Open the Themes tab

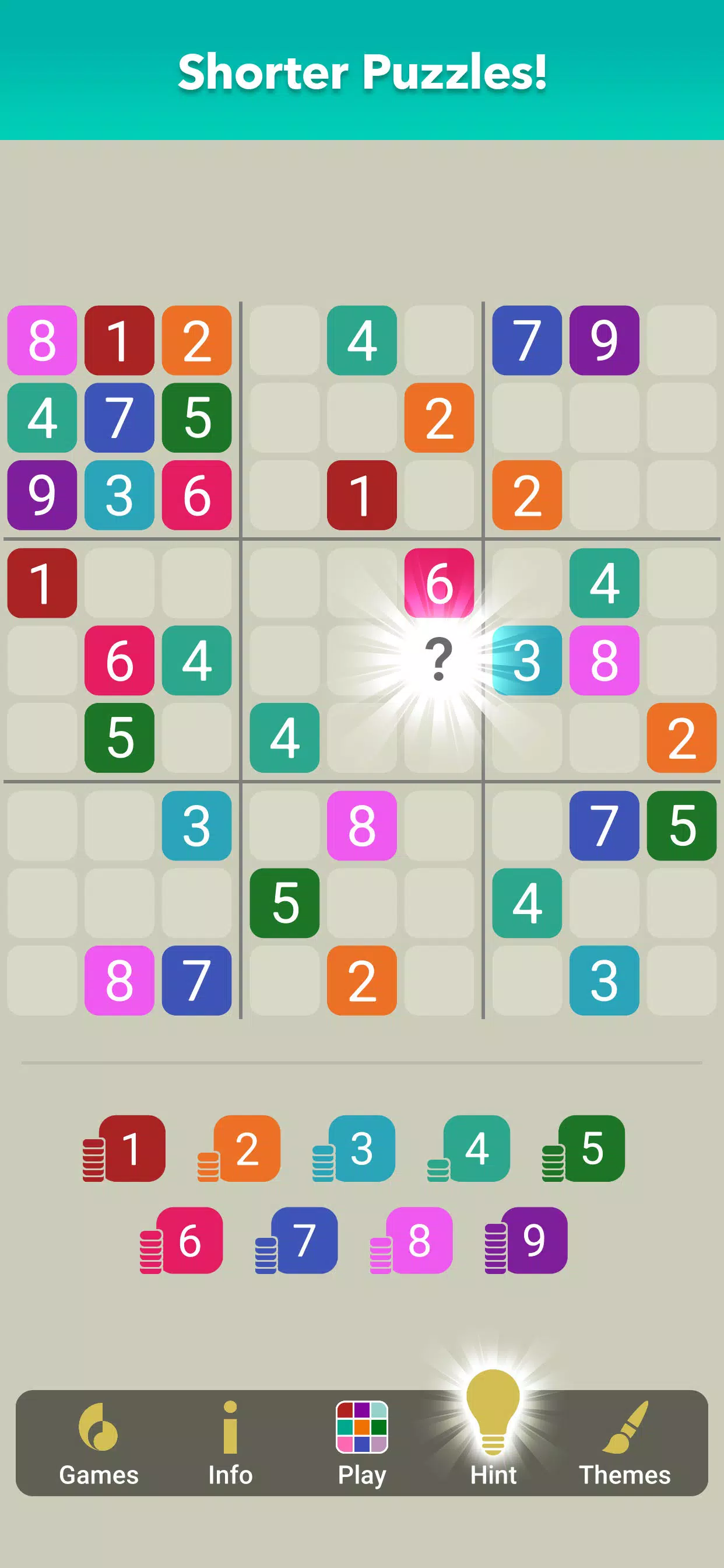coord(624,1444)
